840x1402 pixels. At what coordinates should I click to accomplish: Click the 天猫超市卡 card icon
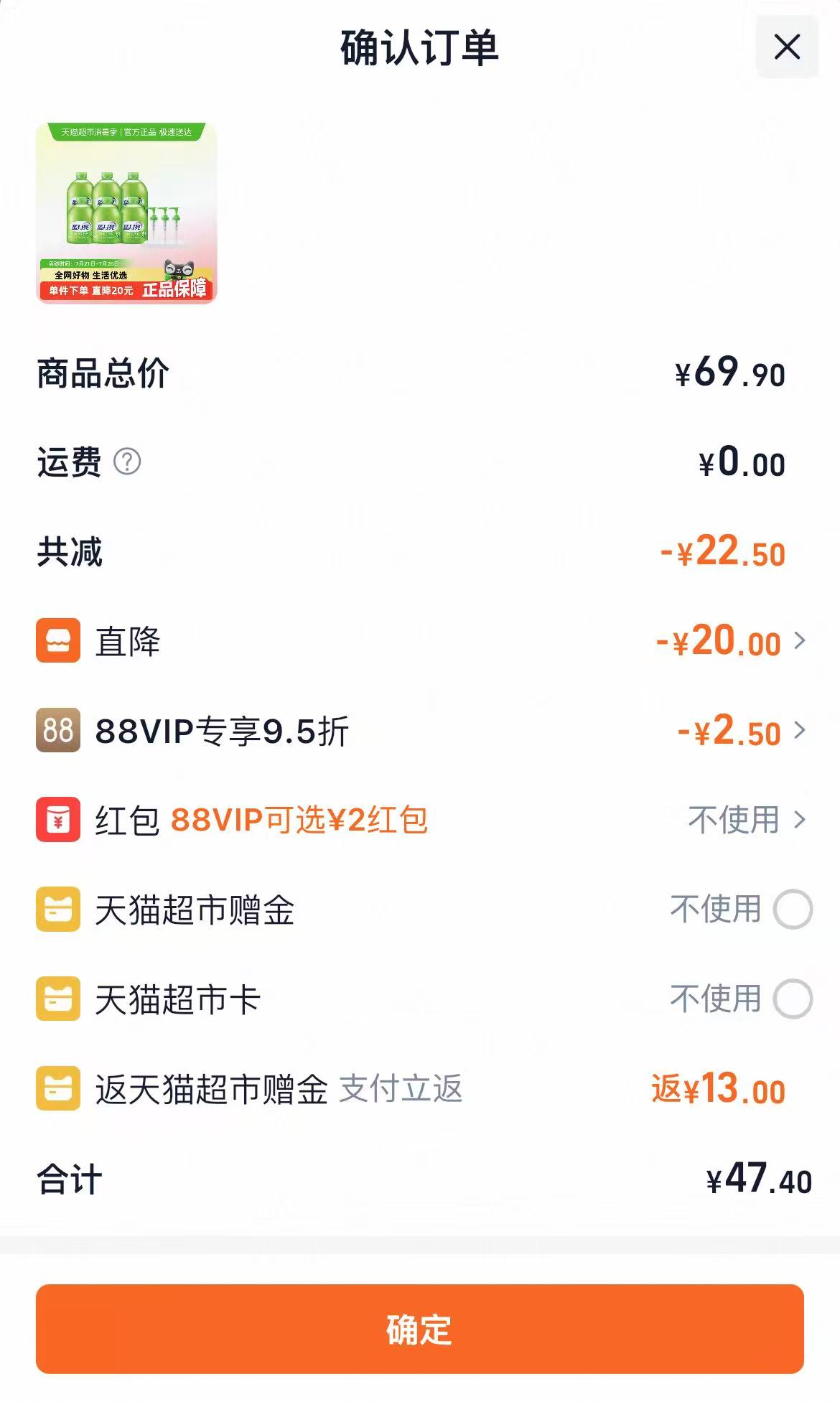pos(57,998)
